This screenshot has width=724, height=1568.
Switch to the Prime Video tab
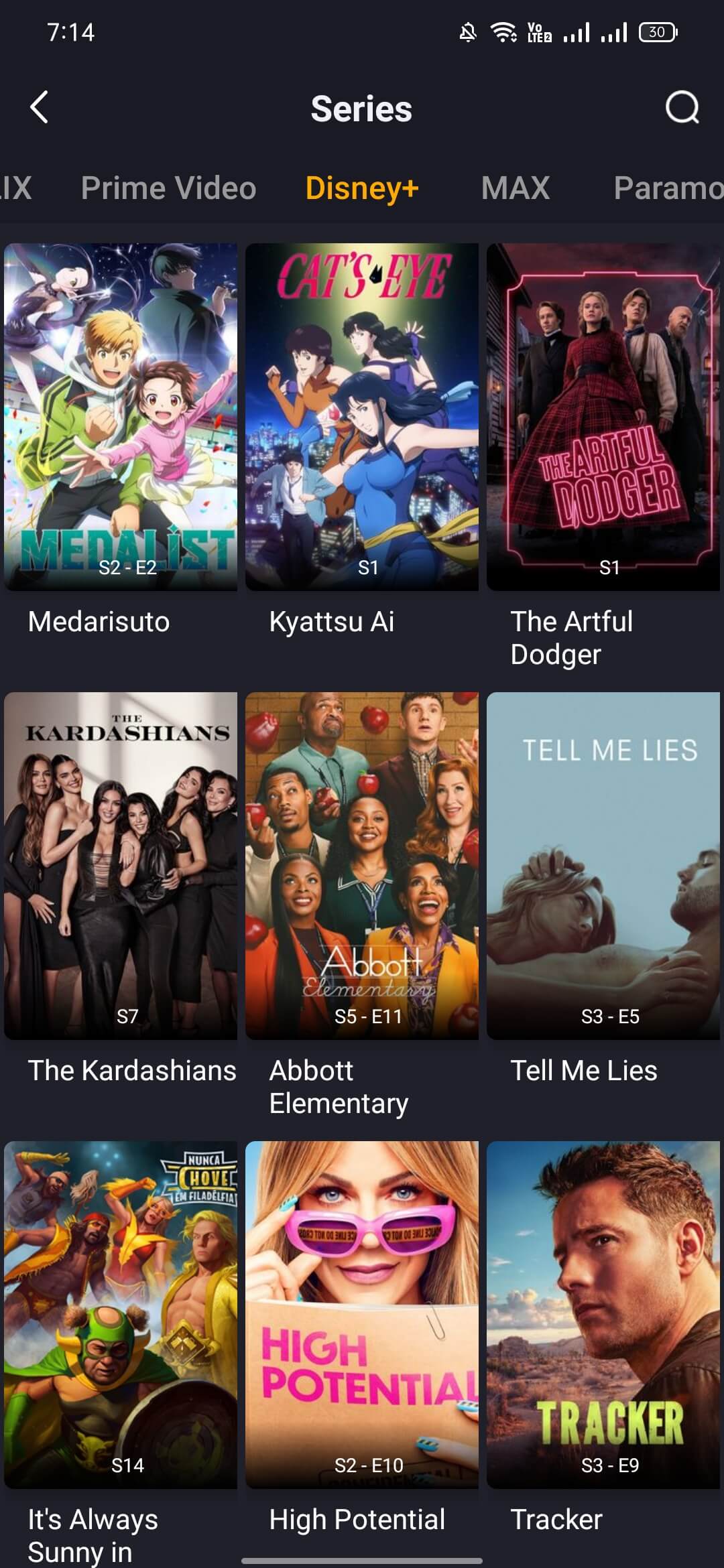coord(168,188)
